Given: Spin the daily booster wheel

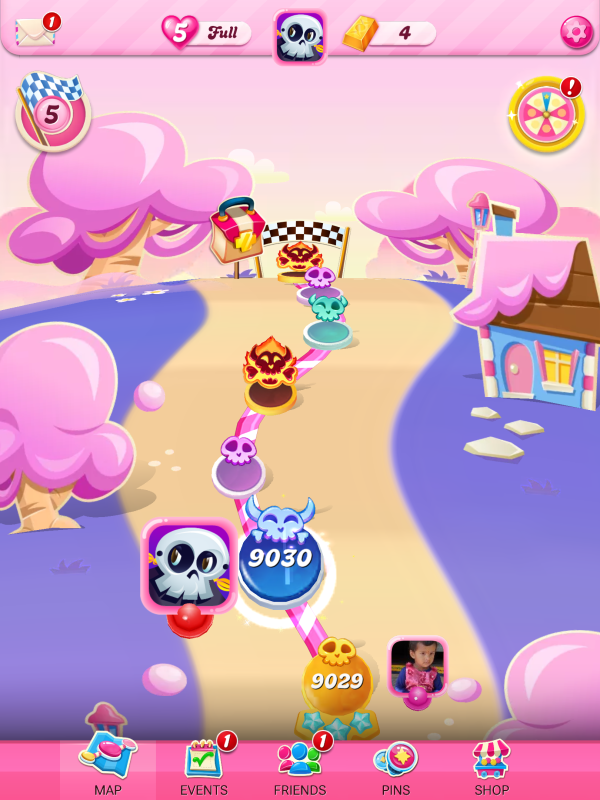Looking at the screenshot, I should coord(546,114).
